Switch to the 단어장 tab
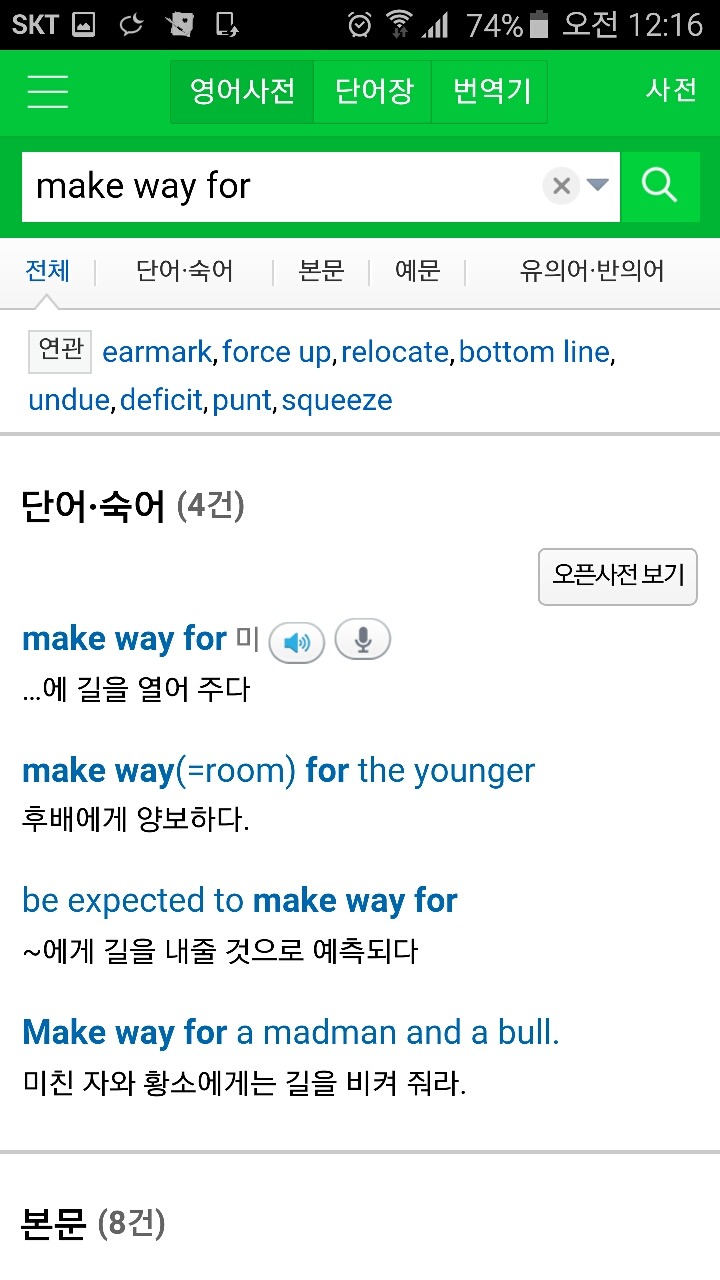720x1280 pixels. pyautogui.click(x=373, y=92)
